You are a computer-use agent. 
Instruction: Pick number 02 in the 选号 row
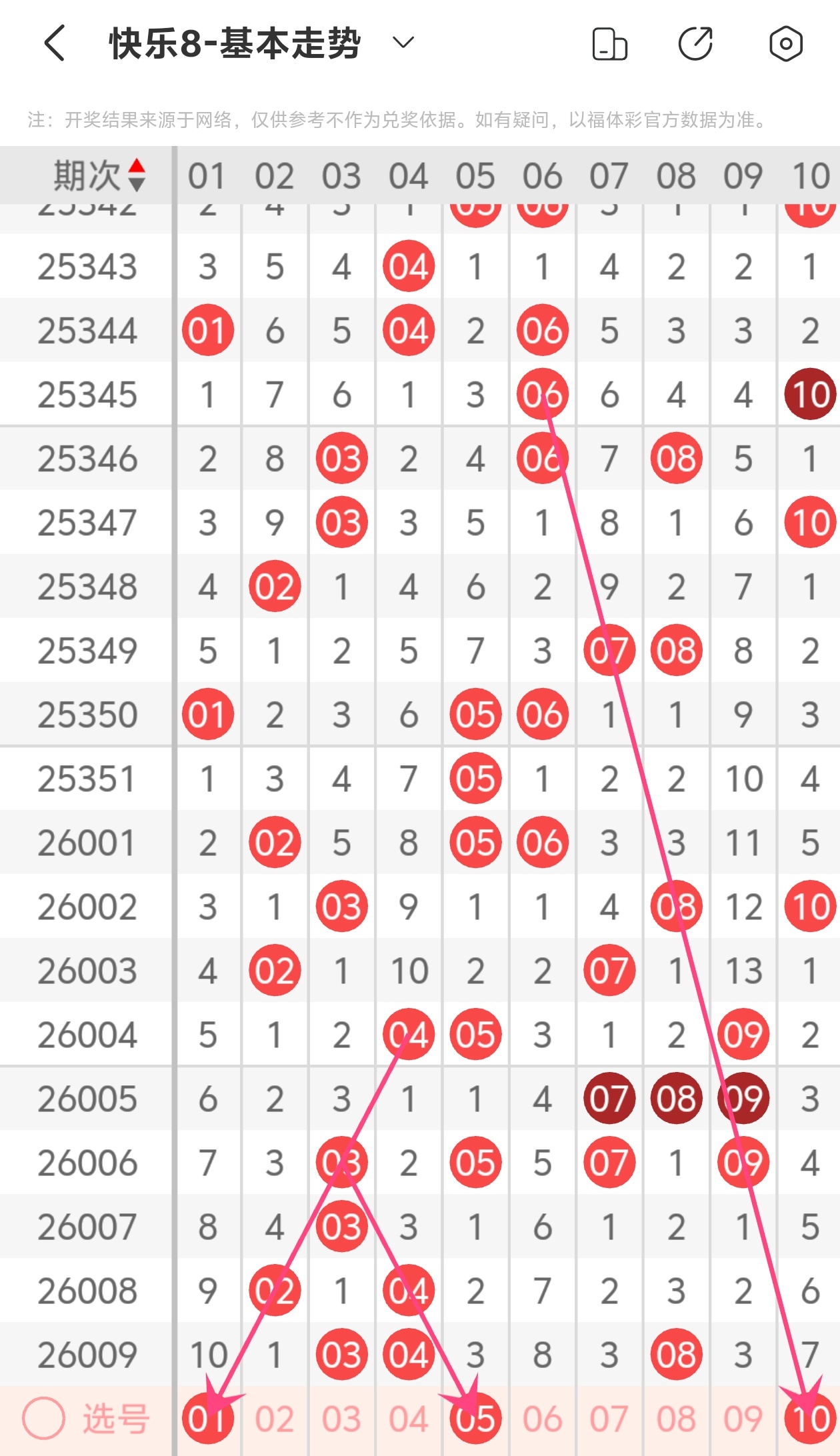point(275,1419)
